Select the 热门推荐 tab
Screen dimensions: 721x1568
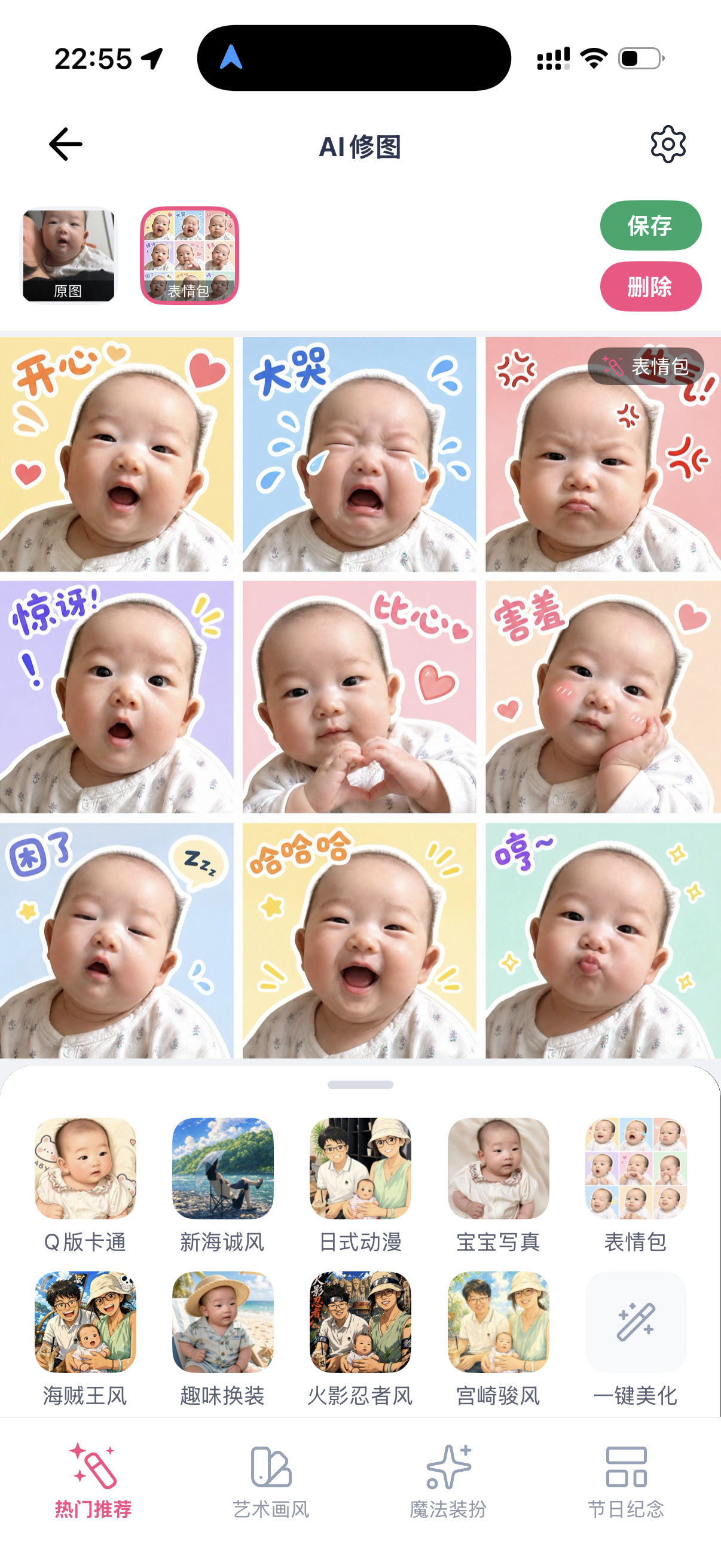point(93,1481)
